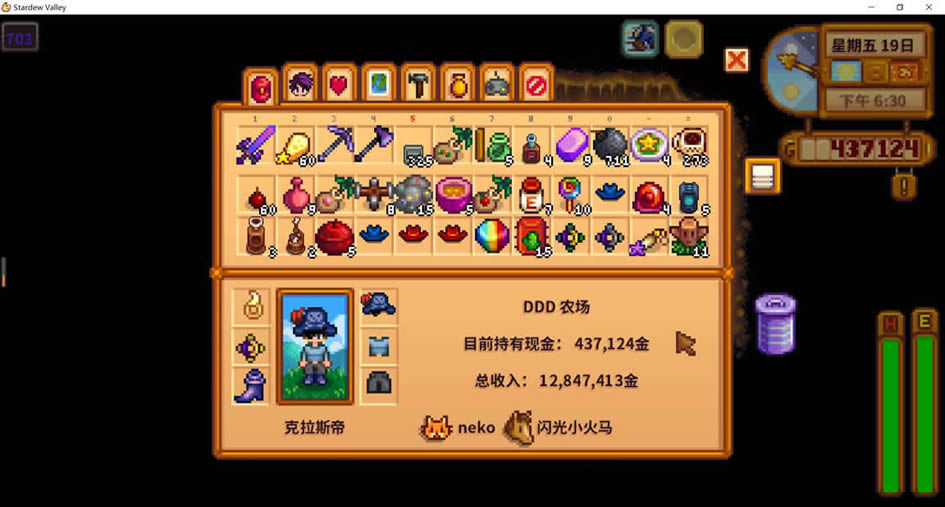Screen dimensions: 945x507
Task: Pick the coffee cup stack of 273
Action: pyautogui.click(x=690, y=146)
